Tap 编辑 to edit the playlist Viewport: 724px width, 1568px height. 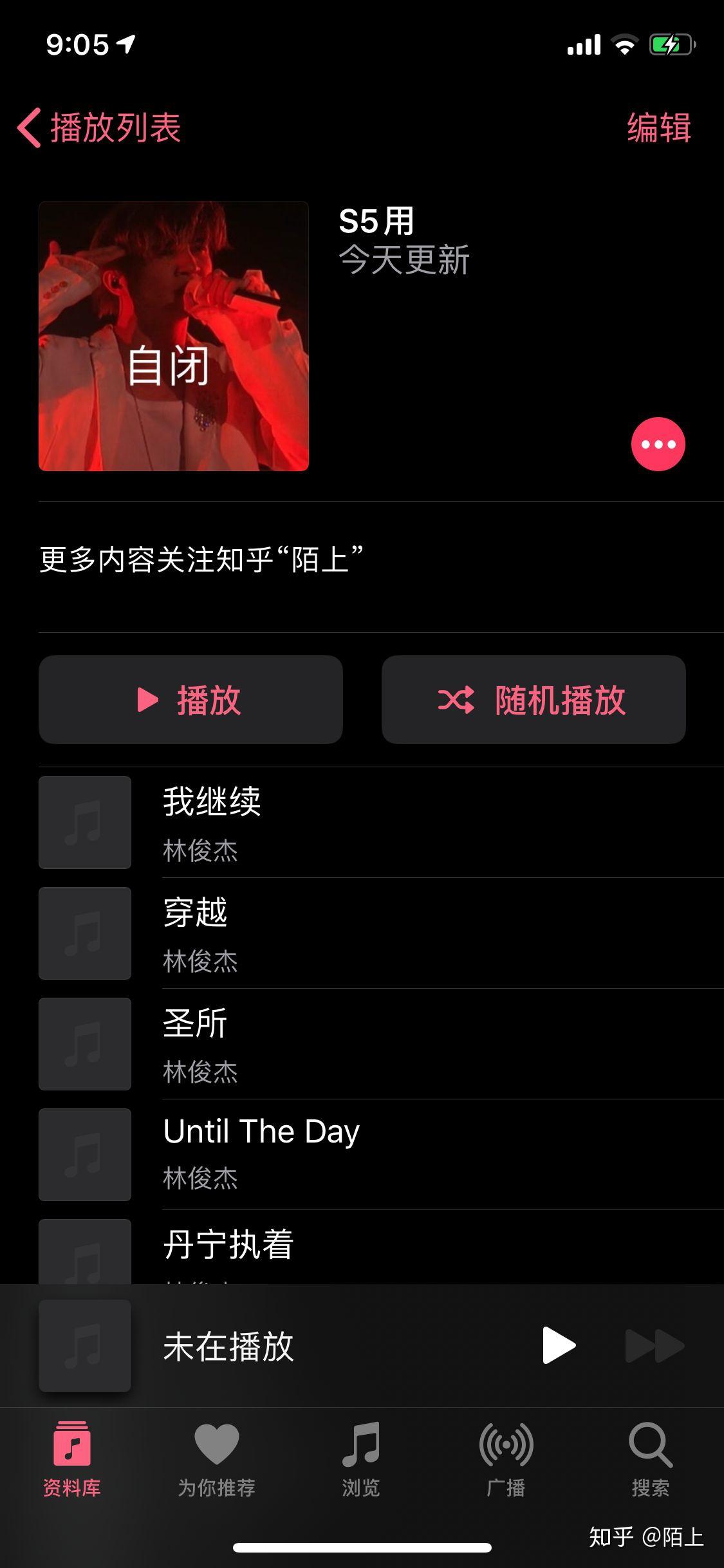658,127
